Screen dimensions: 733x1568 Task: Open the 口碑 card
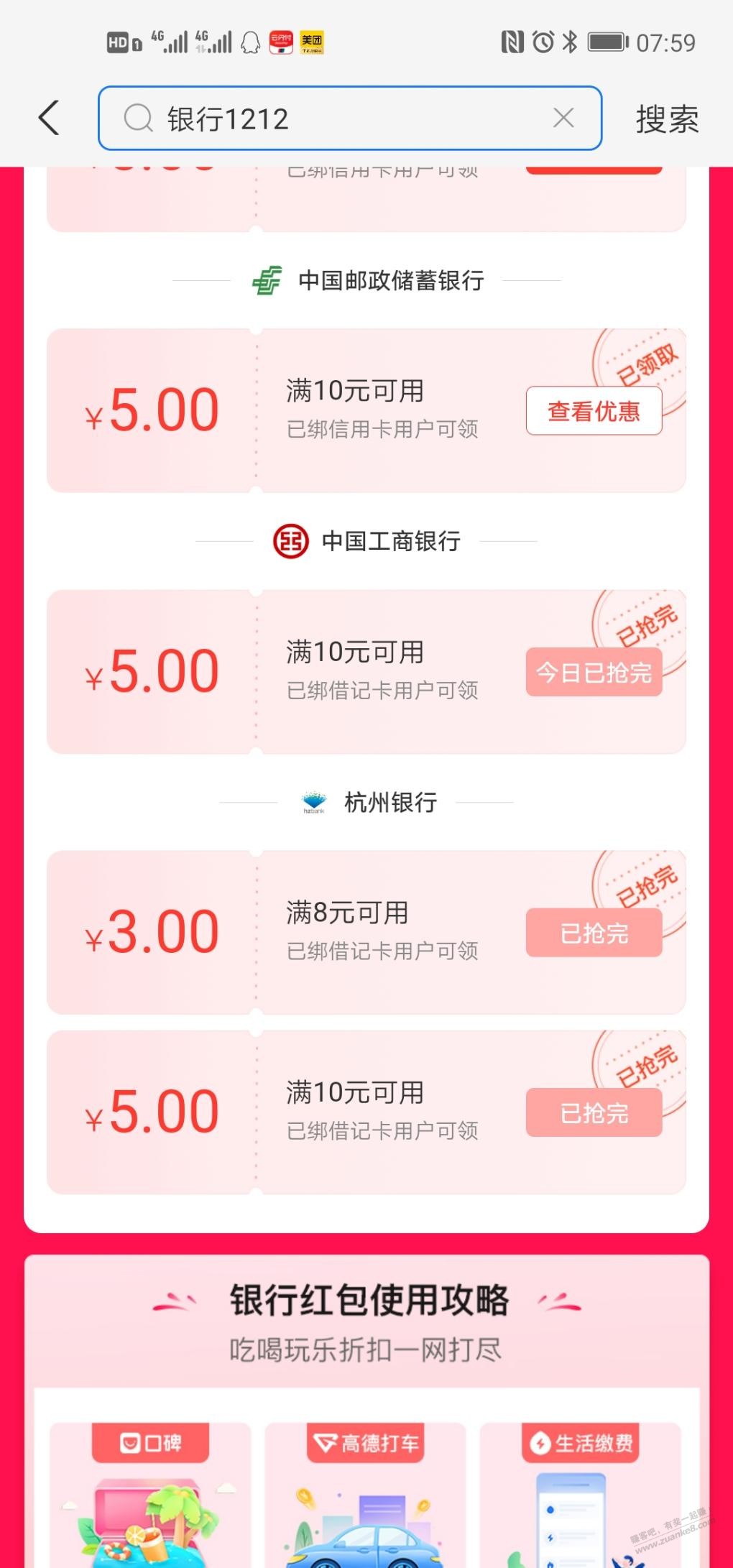click(x=150, y=1495)
